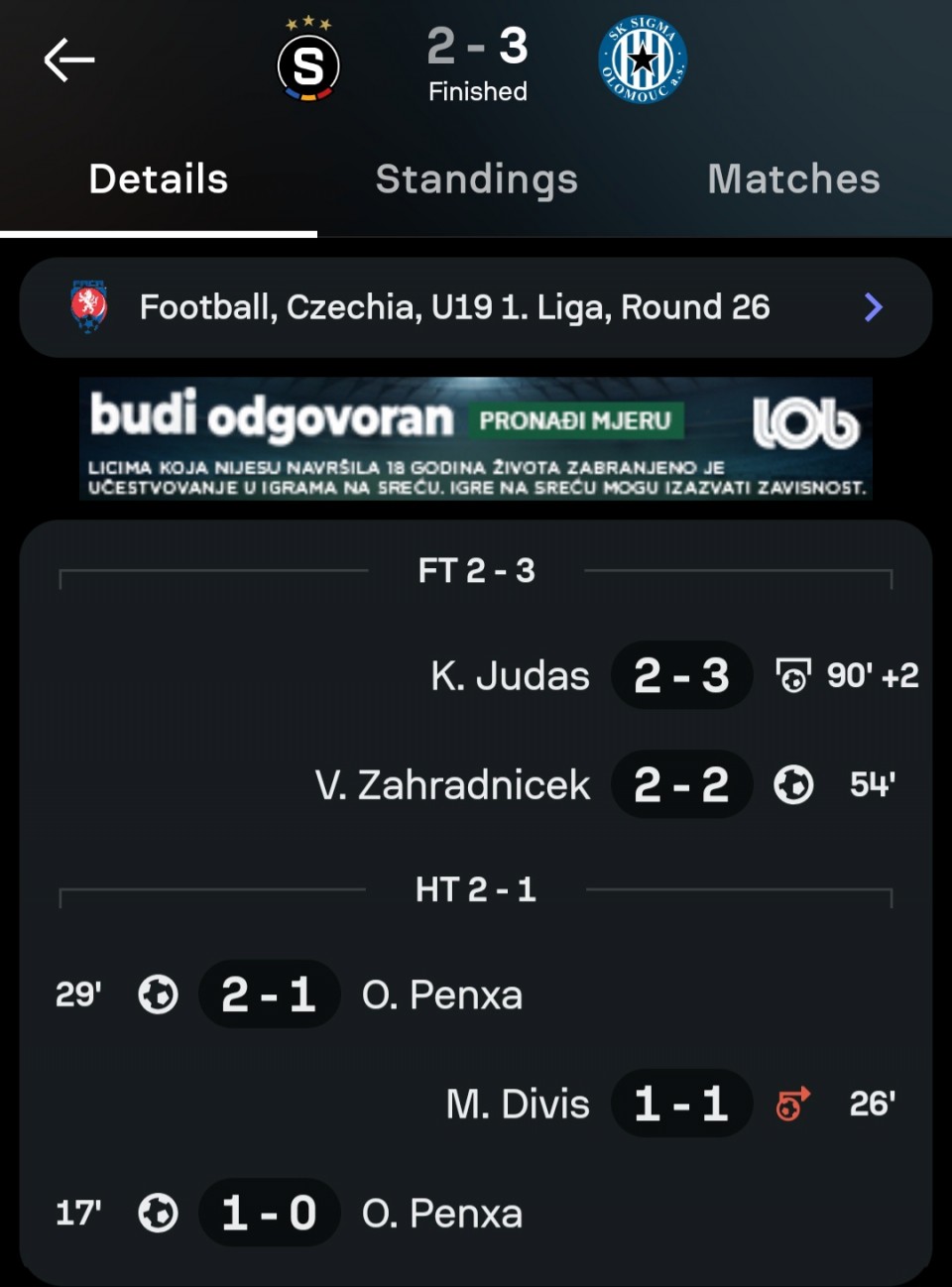Open the Sparta Praha team logo

[307, 62]
